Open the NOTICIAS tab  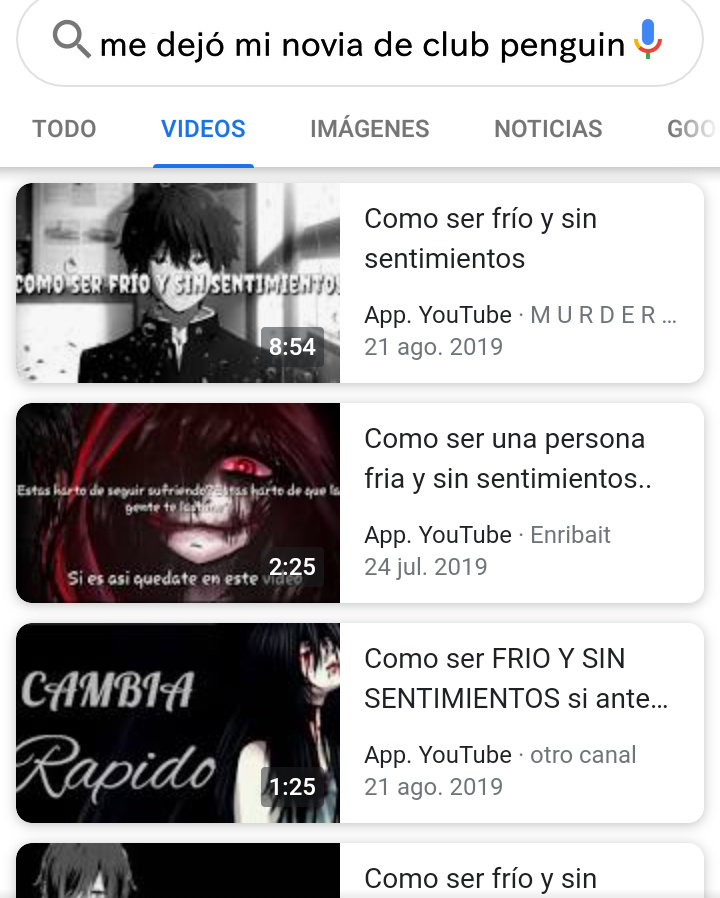point(548,129)
